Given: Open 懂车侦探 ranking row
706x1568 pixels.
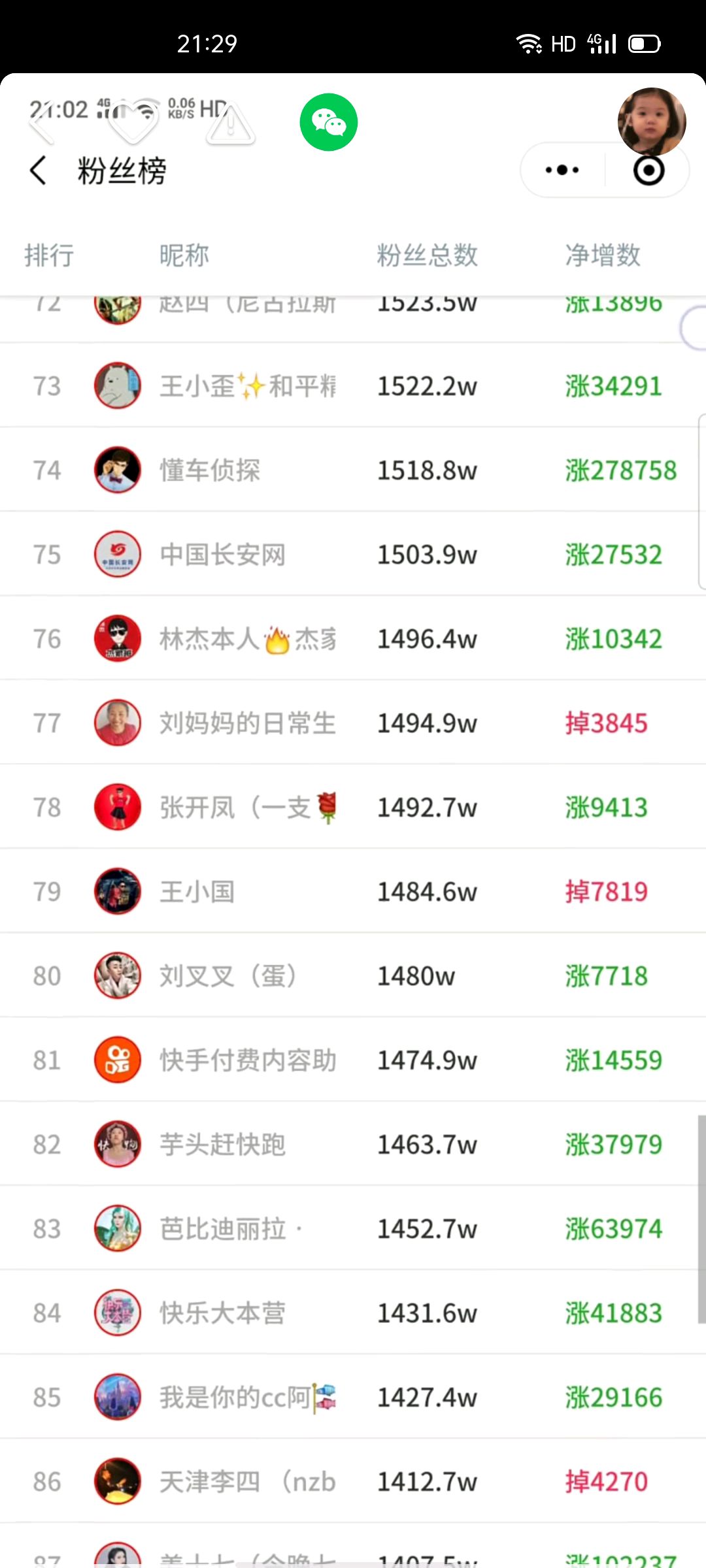Looking at the screenshot, I should tap(210, 470).
